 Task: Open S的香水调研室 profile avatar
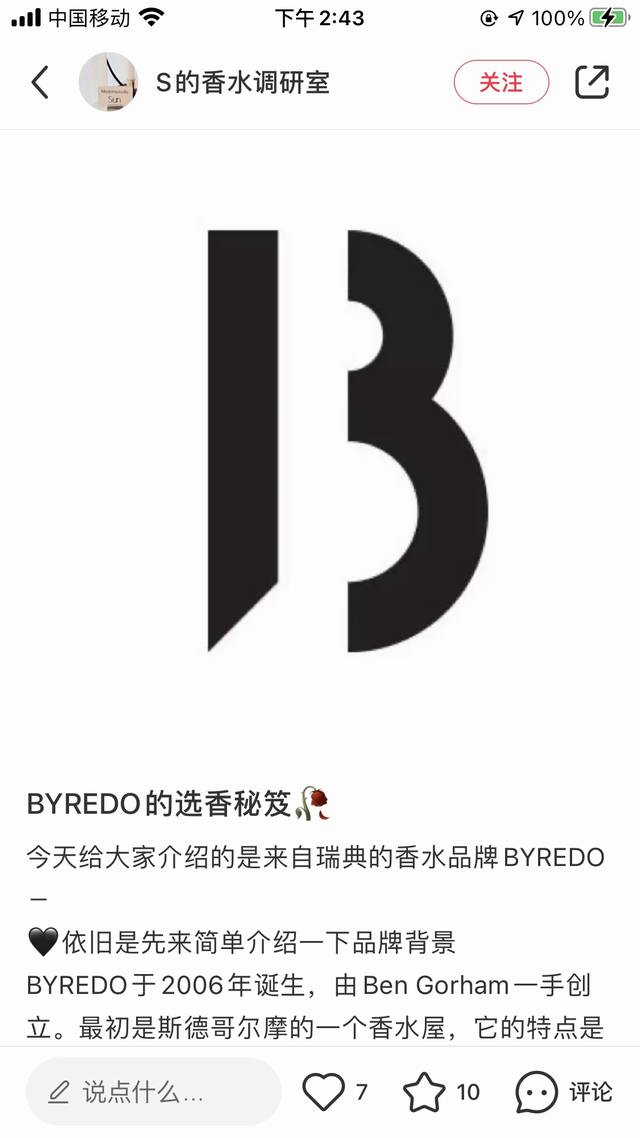tap(108, 82)
